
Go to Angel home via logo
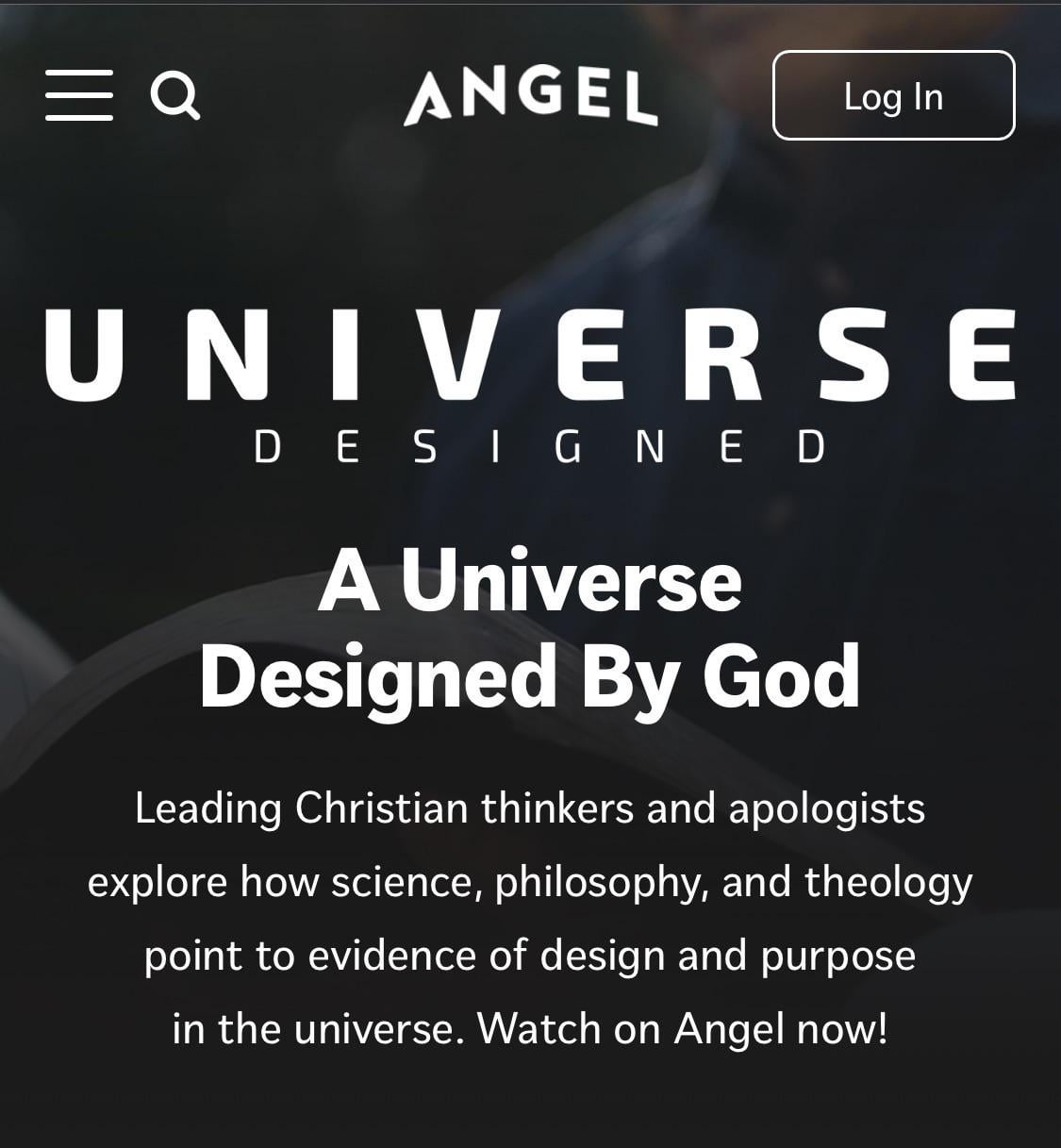(x=530, y=95)
